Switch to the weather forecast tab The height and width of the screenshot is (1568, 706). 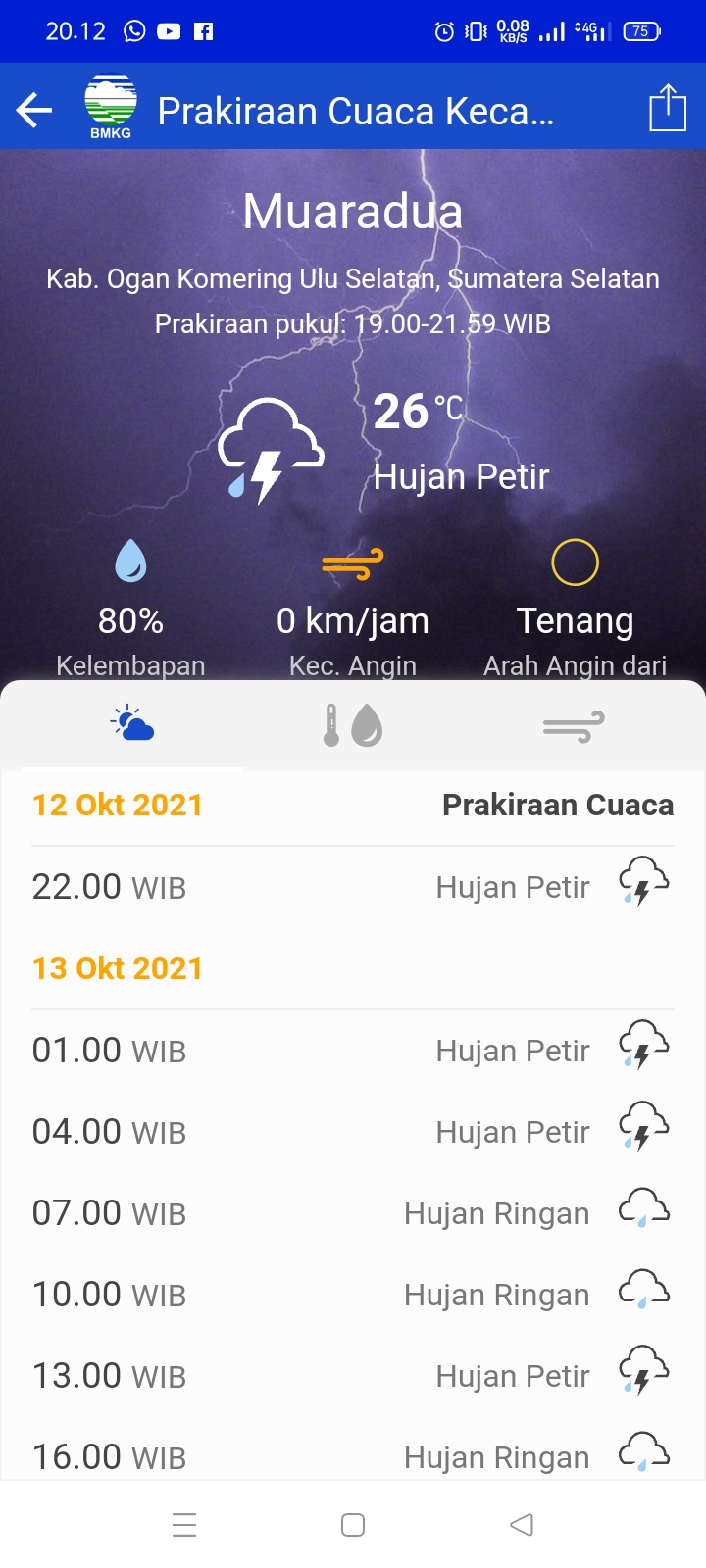pos(132,725)
